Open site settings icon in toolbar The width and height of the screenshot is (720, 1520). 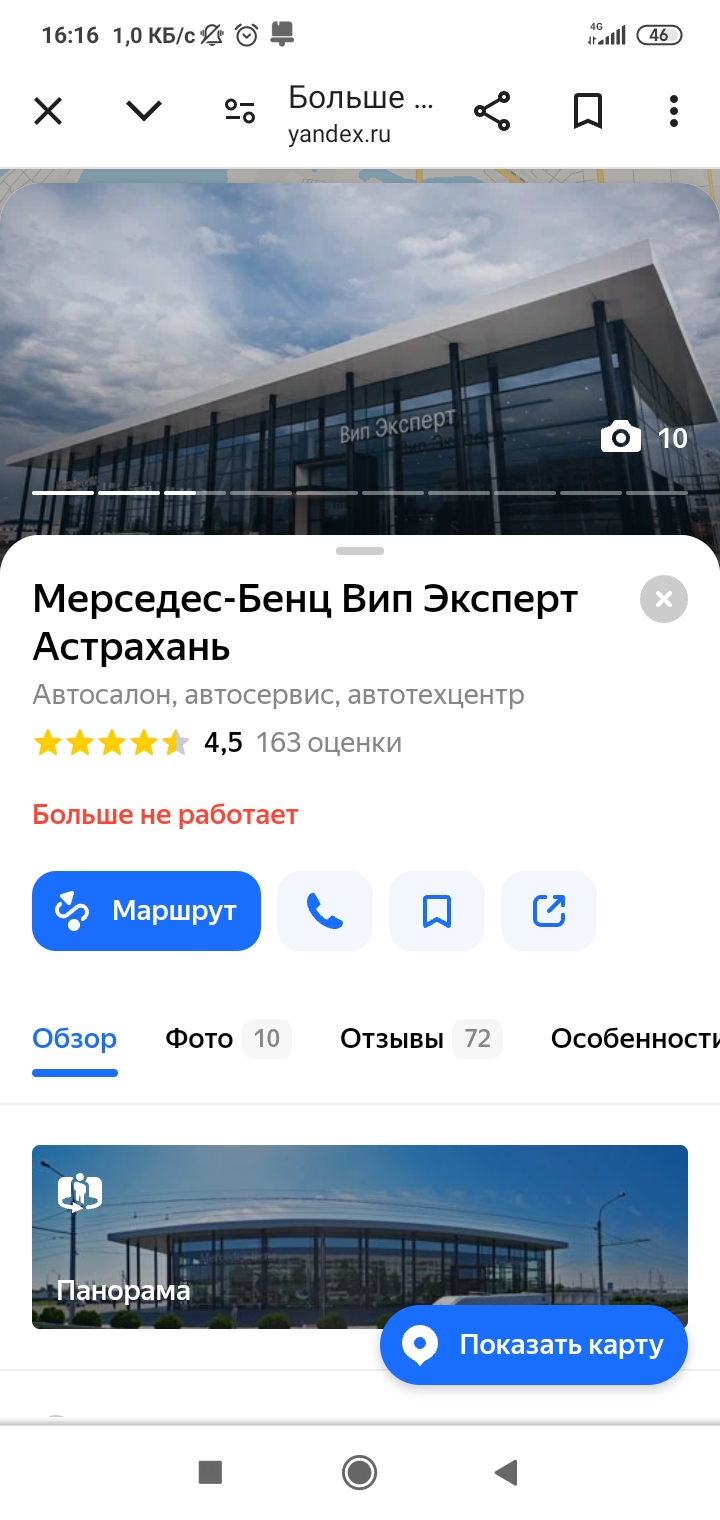coord(240,111)
